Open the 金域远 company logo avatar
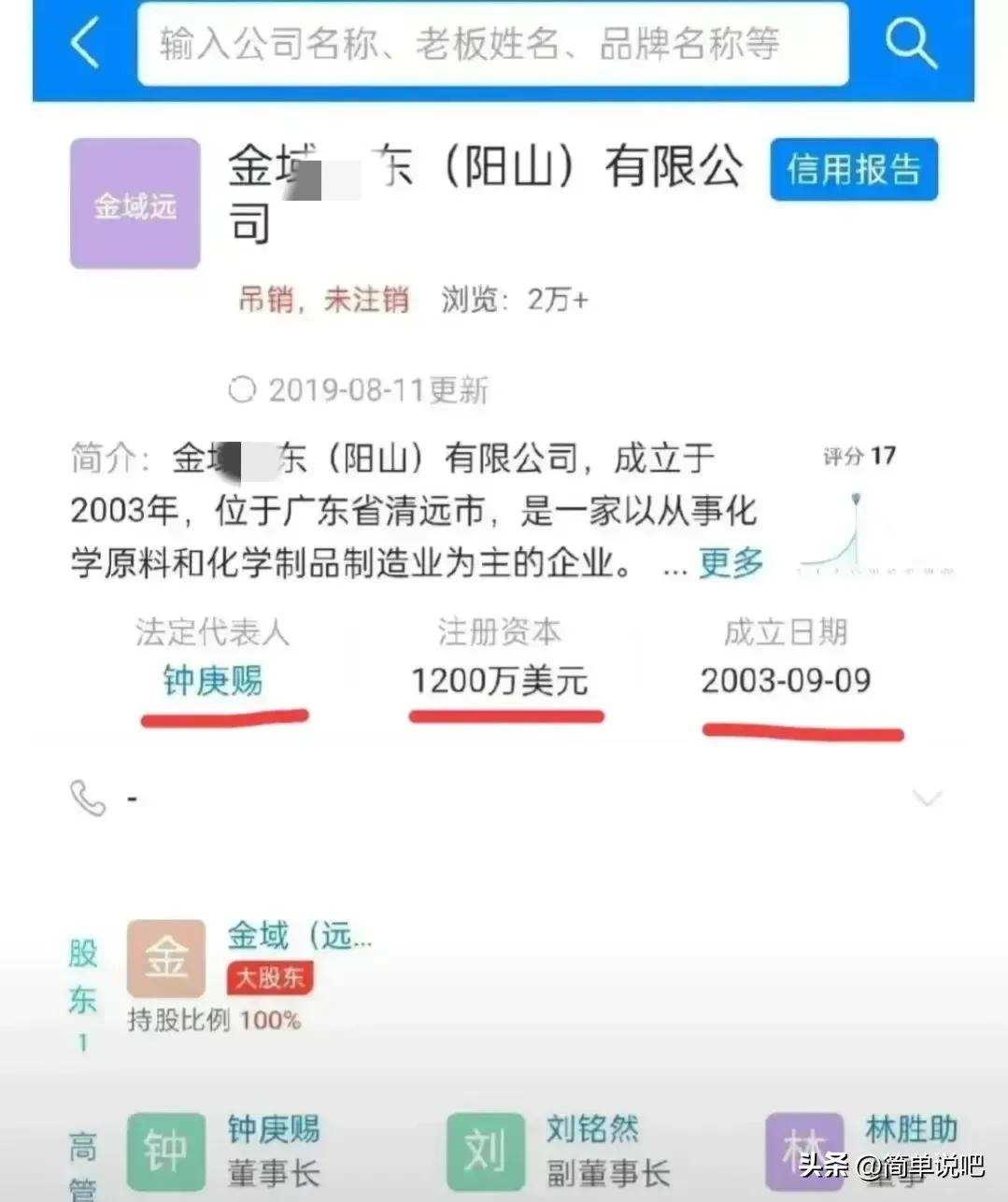Image resolution: width=1008 pixels, height=1202 pixels. coord(135,202)
